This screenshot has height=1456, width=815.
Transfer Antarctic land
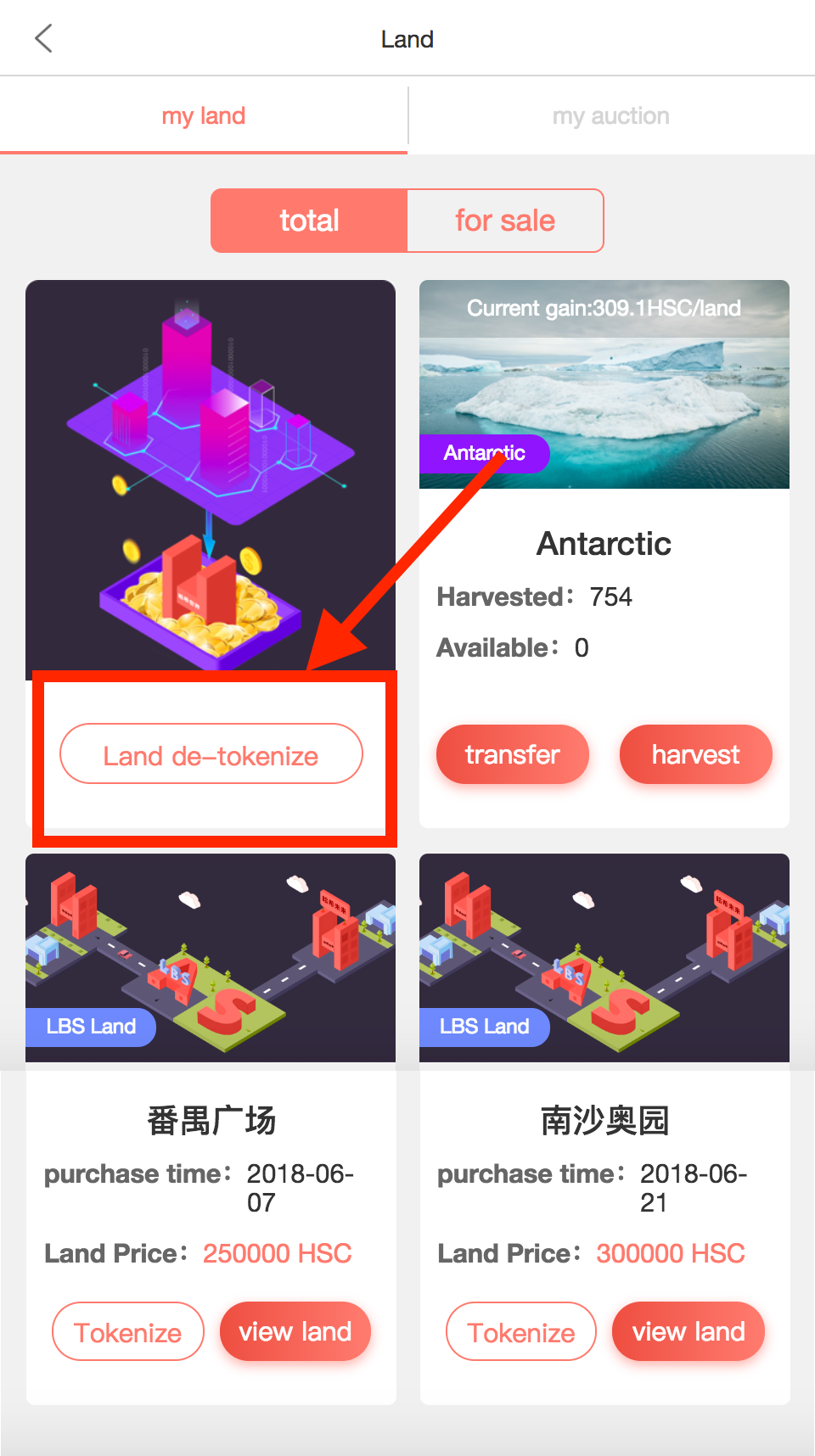point(512,754)
